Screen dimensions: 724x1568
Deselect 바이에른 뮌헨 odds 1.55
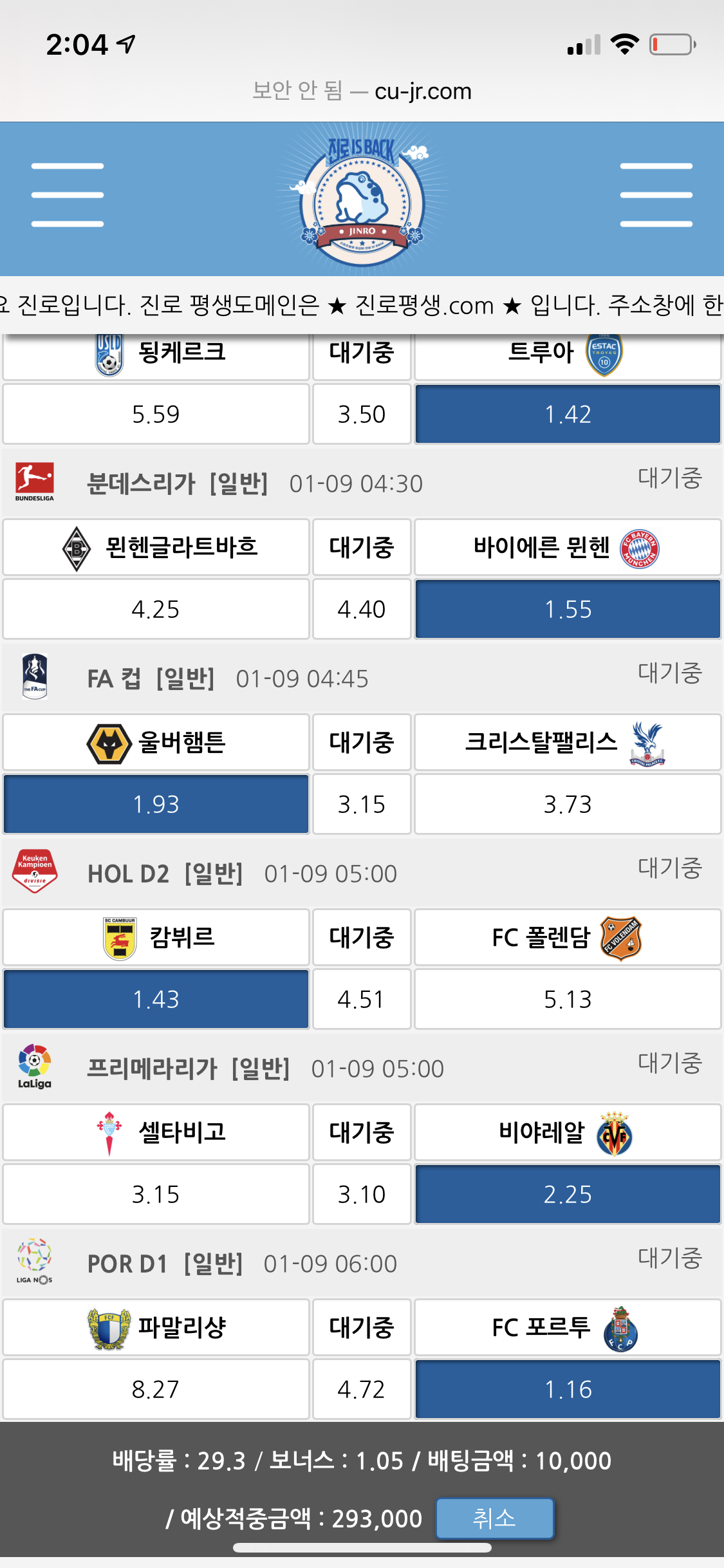568,609
